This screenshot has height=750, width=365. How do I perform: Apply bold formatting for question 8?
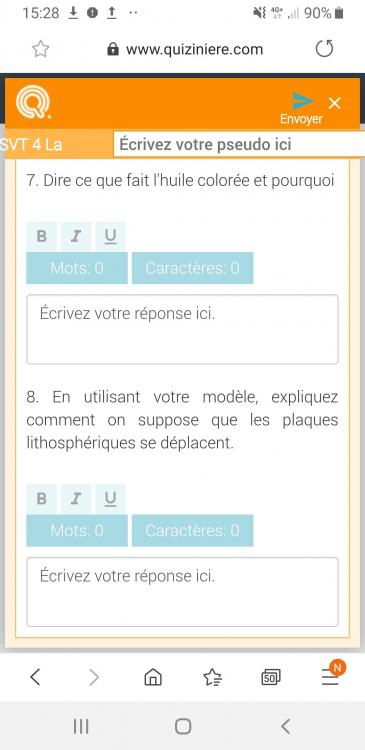pos(42,499)
